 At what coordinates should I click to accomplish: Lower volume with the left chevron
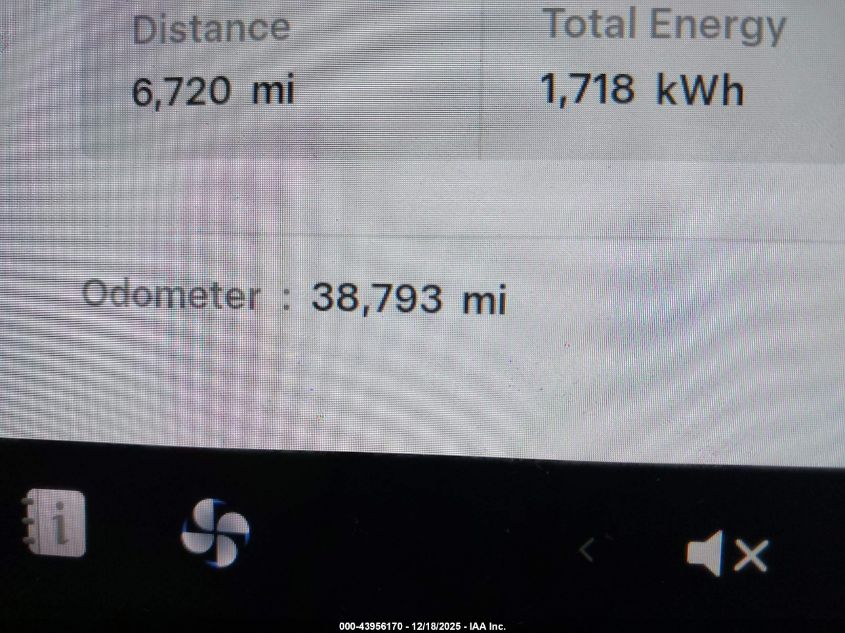pos(588,548)
